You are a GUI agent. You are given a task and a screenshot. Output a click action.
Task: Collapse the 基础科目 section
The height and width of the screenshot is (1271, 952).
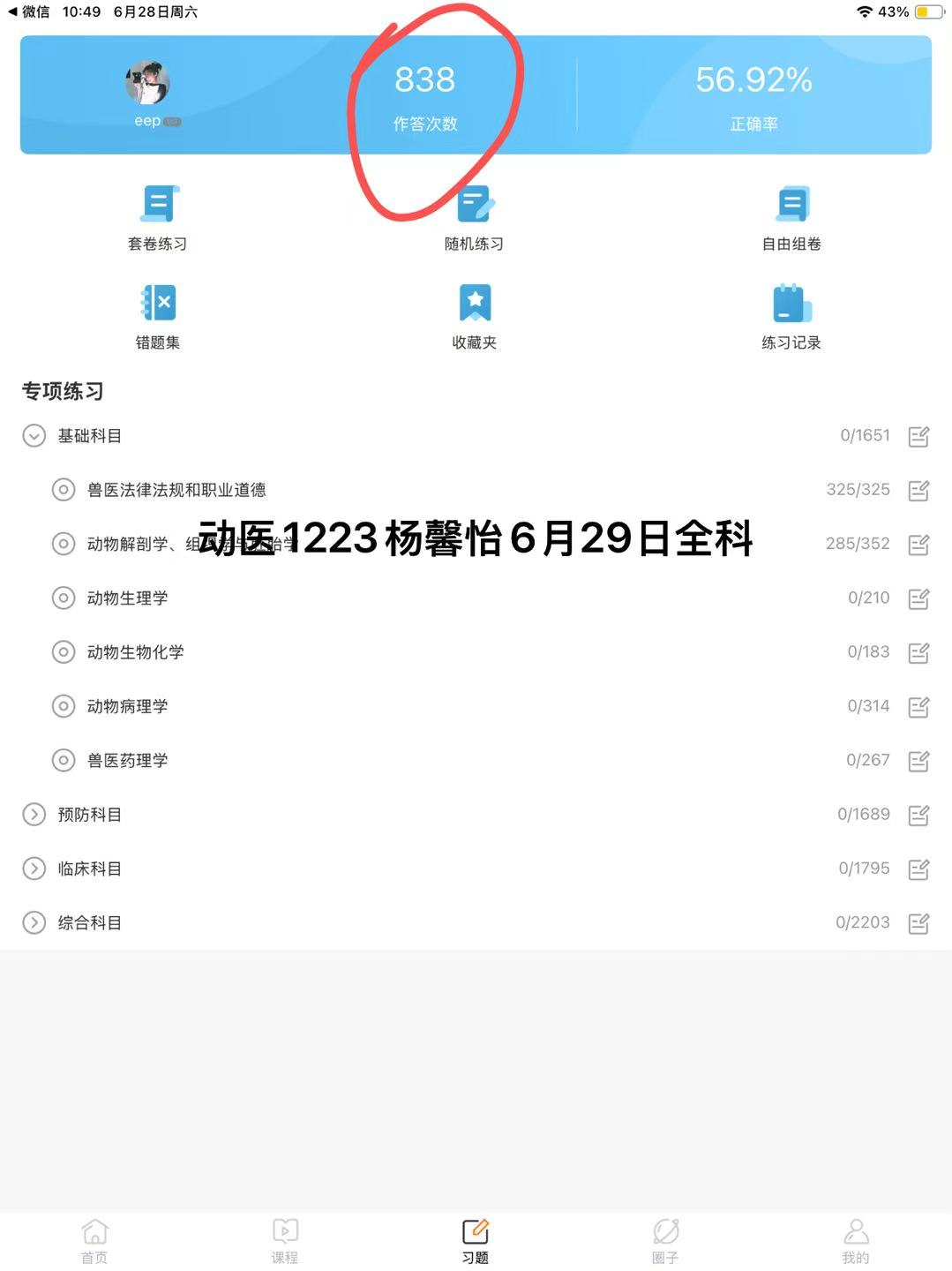[x=34, y=436]
